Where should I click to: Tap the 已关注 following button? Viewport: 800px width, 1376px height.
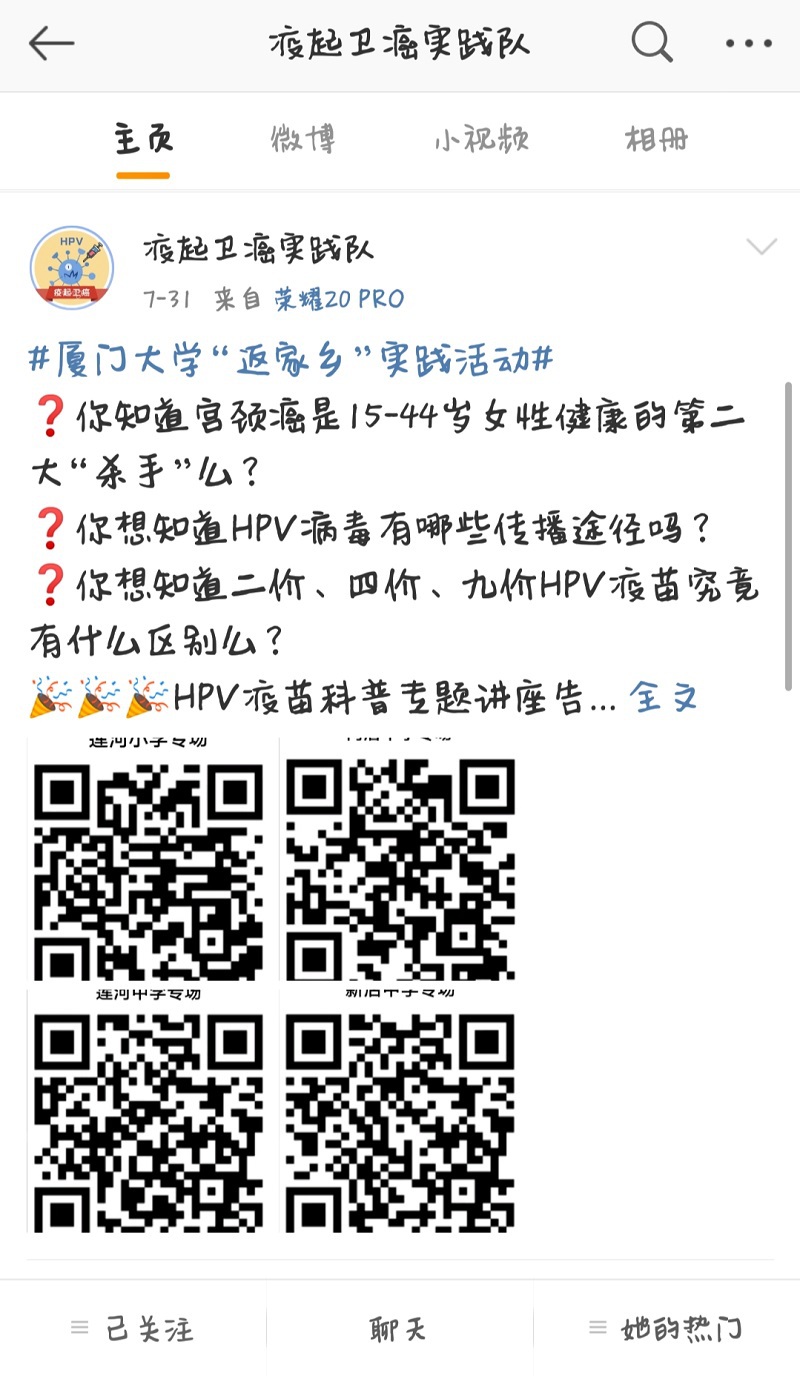[133, 1329]
